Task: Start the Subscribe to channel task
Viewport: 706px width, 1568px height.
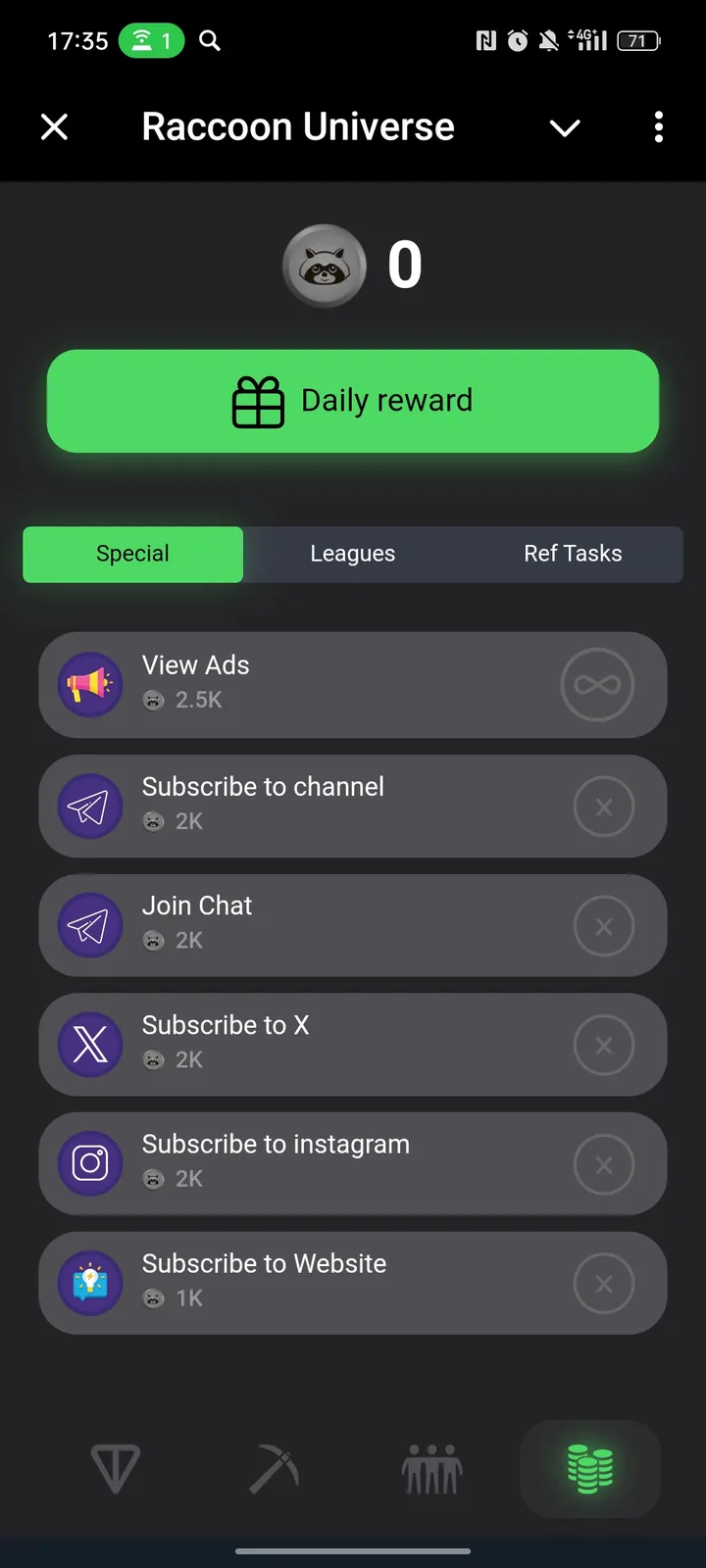Action: (353, 806)
